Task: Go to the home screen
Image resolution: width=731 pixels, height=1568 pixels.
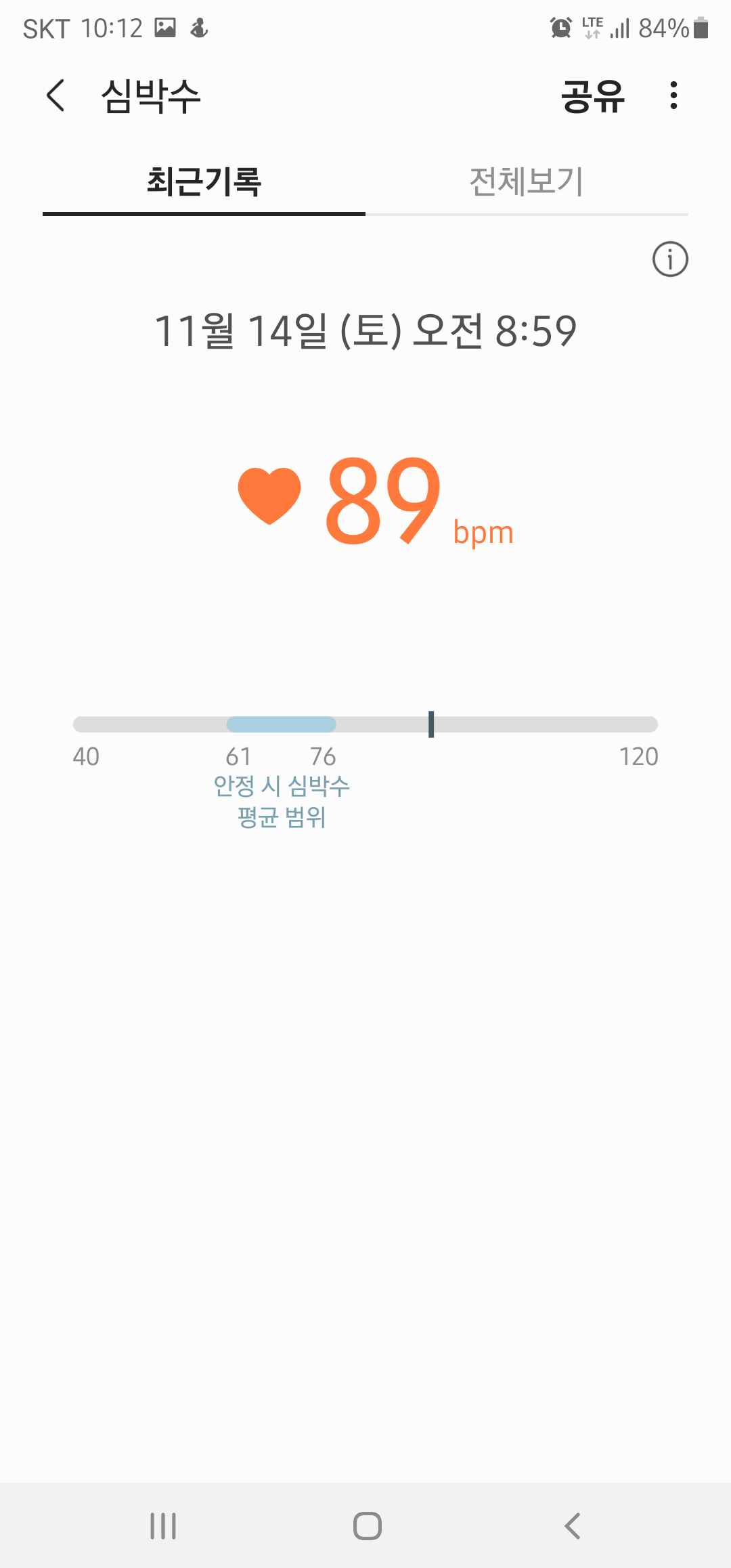Action: (x=367, y=1526)
